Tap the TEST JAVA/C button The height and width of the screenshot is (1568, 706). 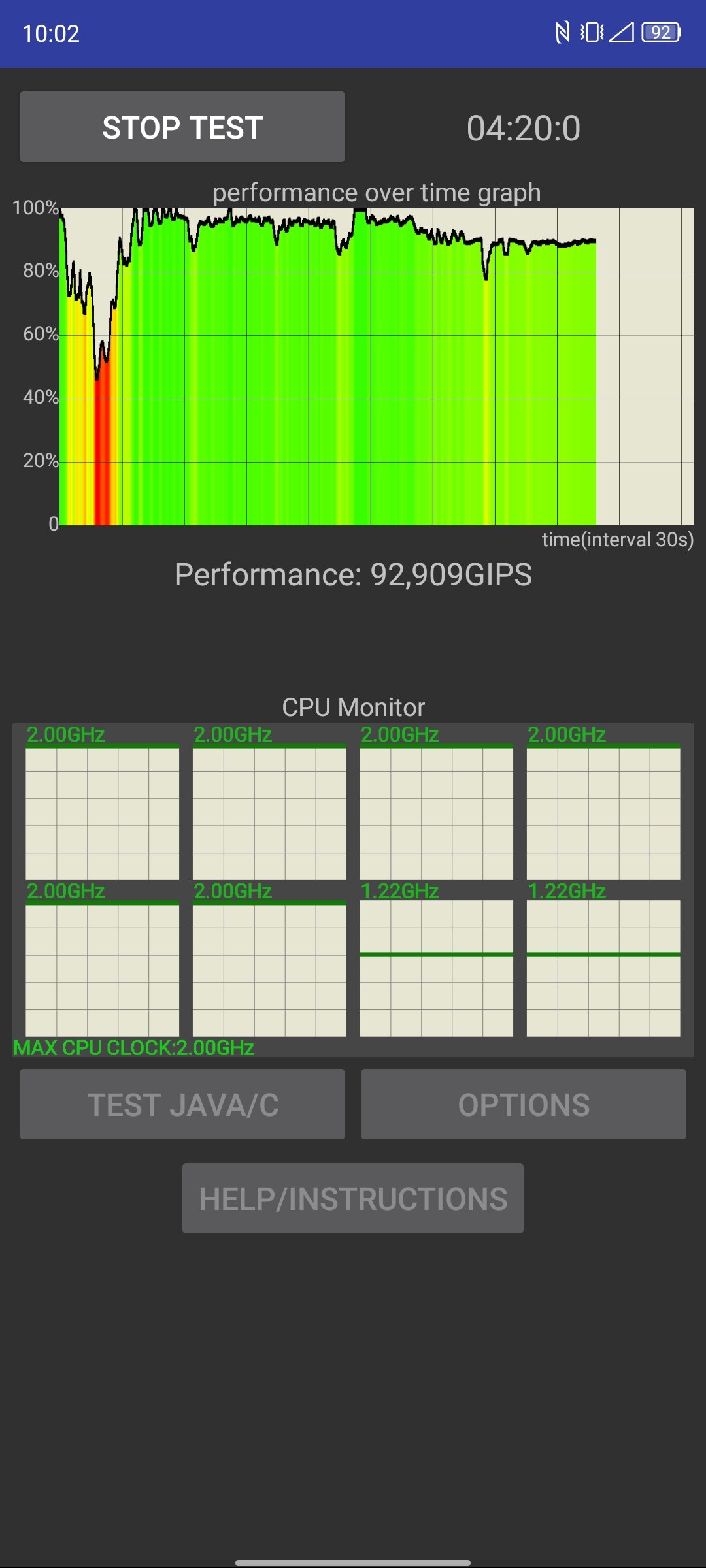point(182,1104)
